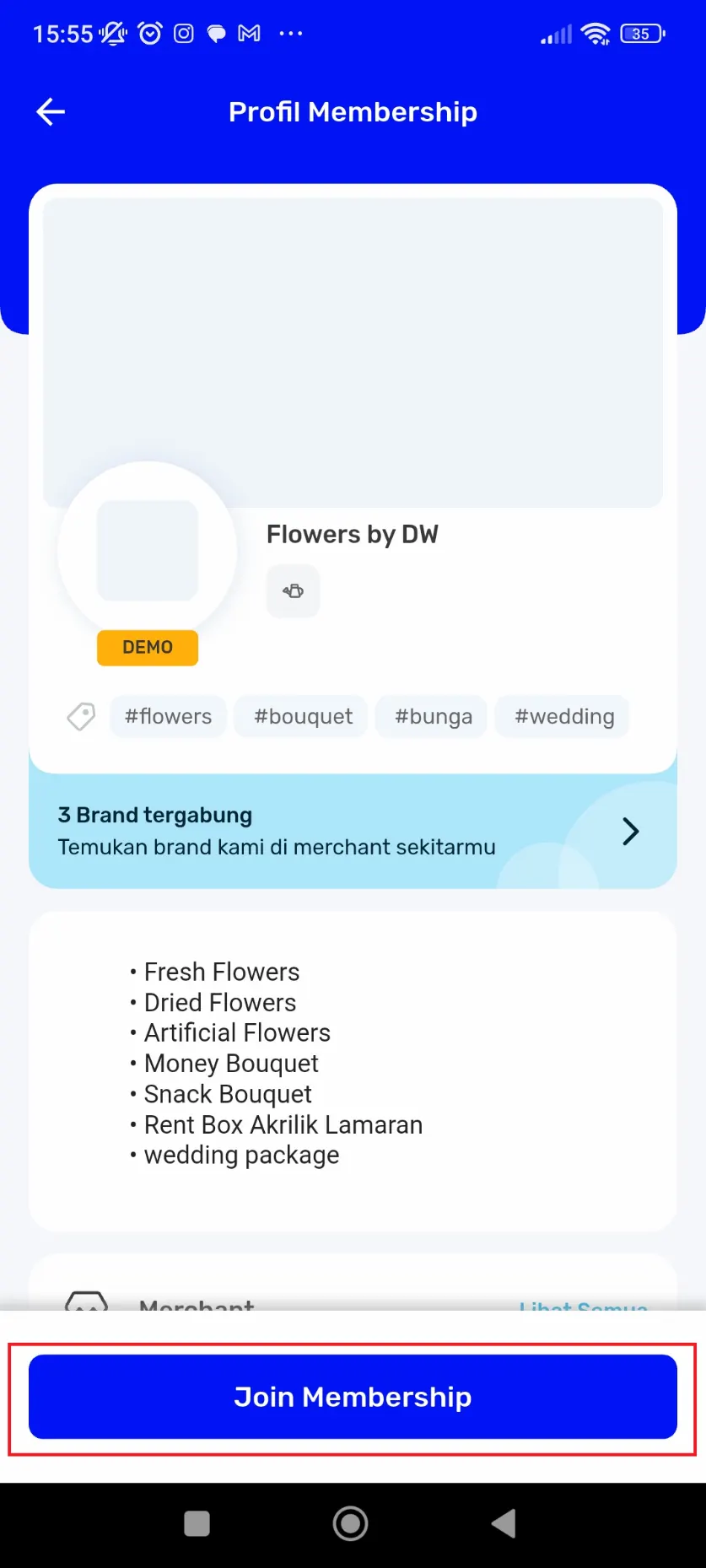Tap the battery indicator showing 35

tap(640, 33)
